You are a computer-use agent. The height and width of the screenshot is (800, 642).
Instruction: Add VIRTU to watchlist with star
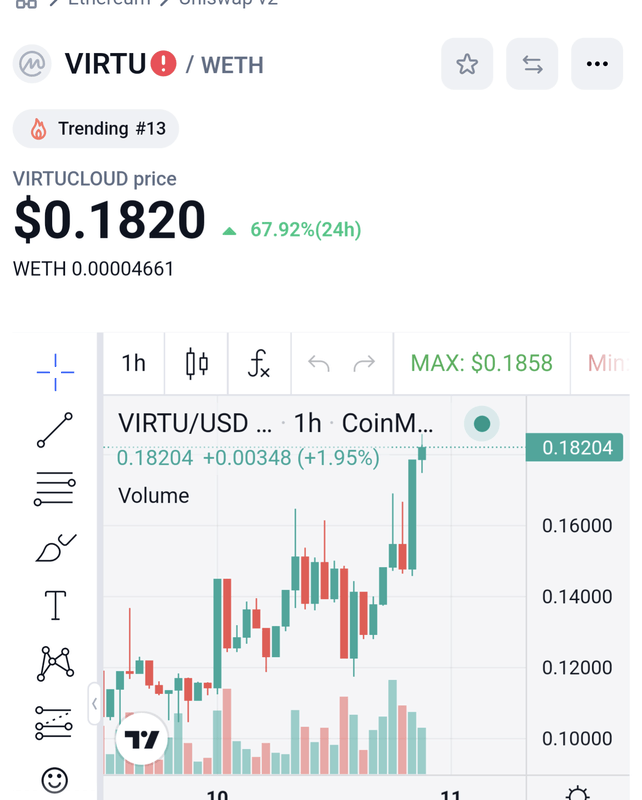(467, 65)
